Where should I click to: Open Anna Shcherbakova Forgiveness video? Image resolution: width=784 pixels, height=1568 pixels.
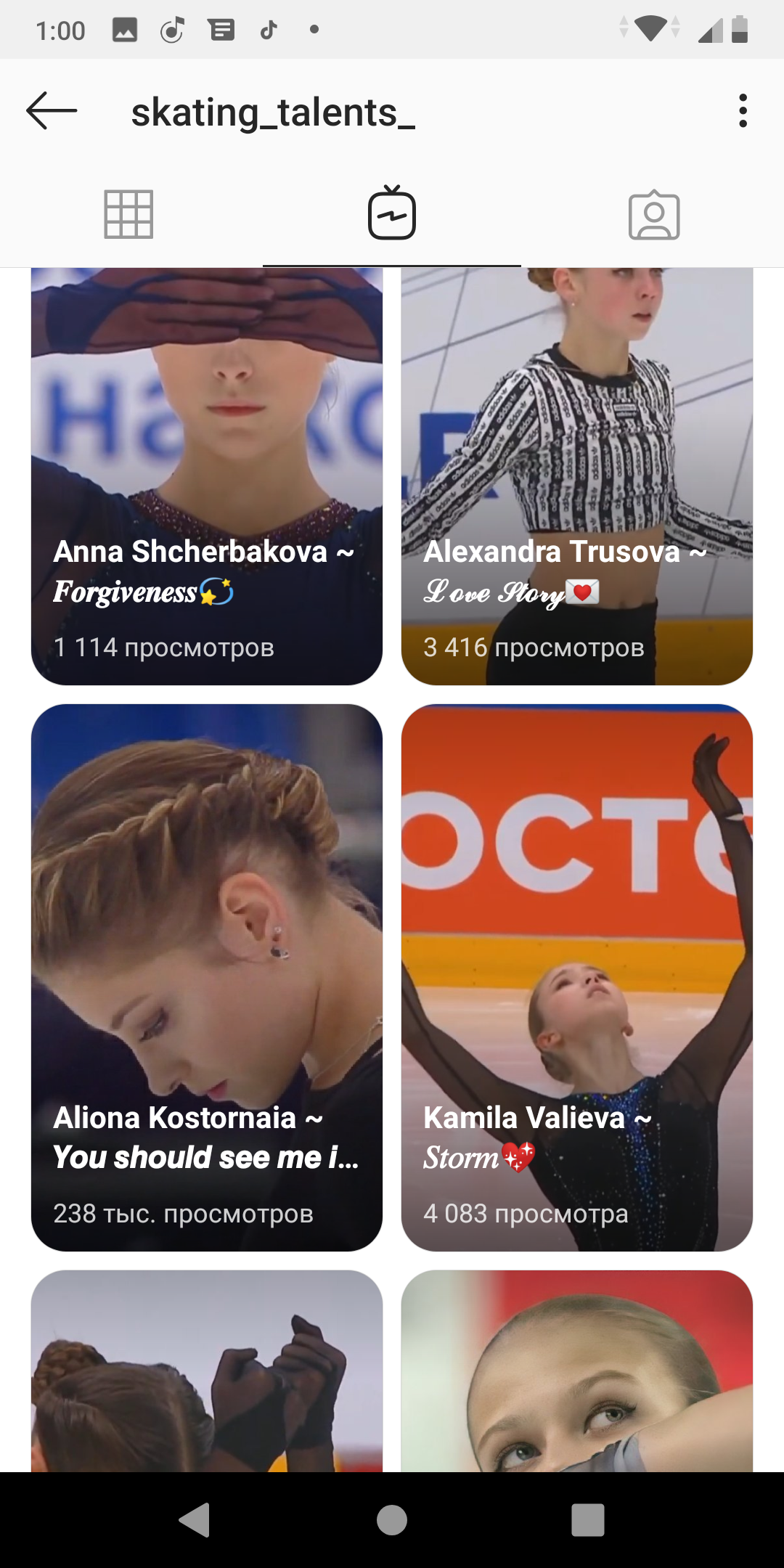click(x=207, y=476)
